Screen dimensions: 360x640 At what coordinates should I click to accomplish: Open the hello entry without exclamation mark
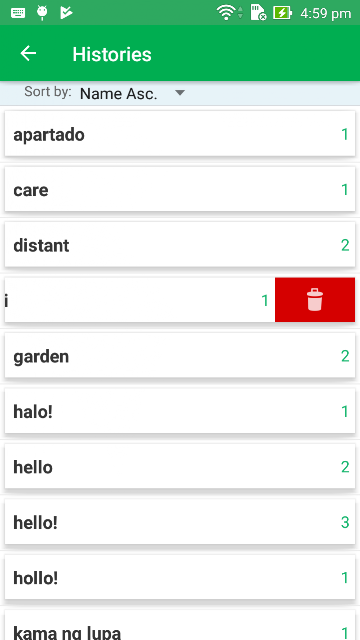pyautogui.click(x=180, y=467)
